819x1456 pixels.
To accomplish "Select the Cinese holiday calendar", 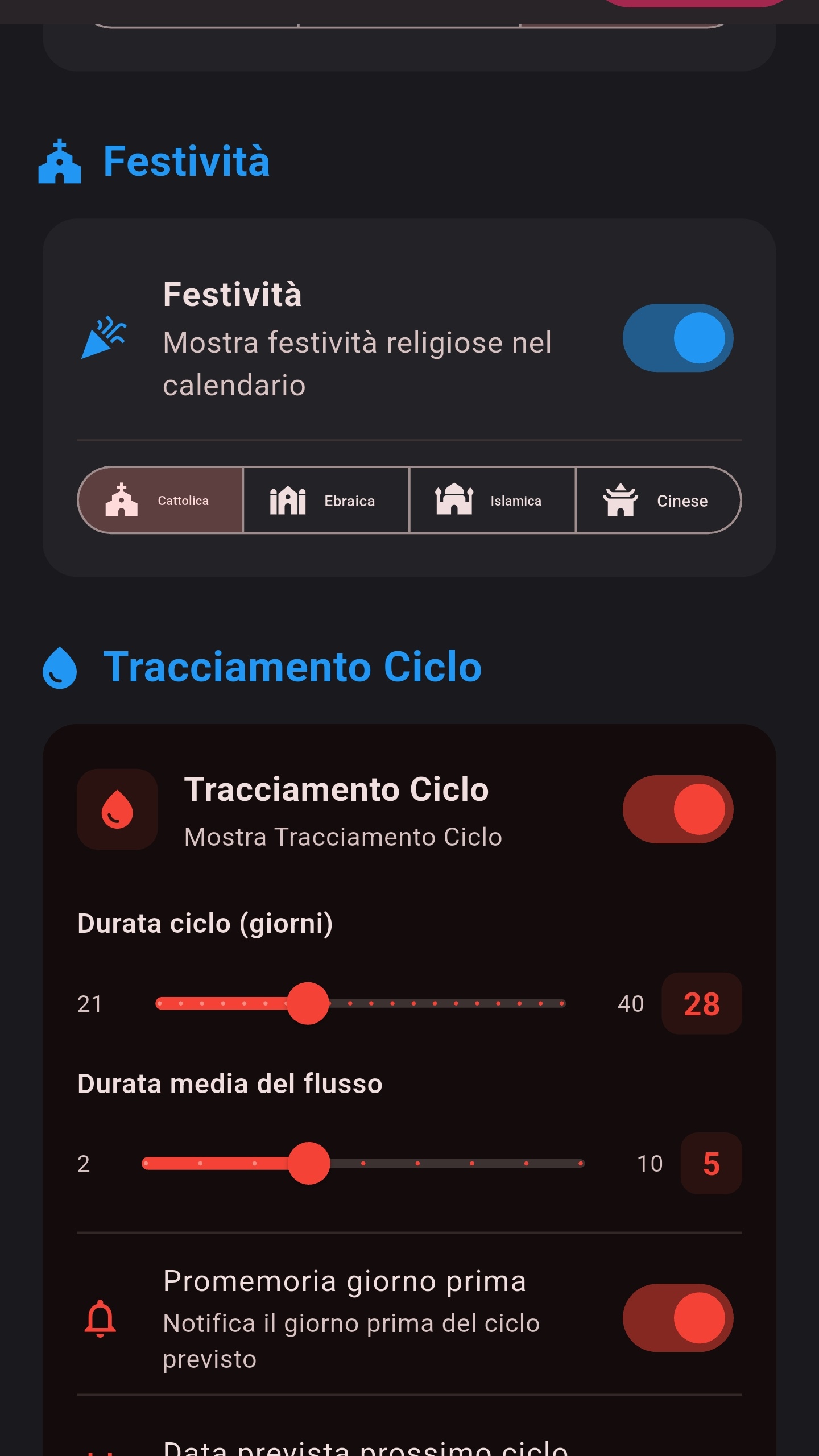I will [659, 500].
